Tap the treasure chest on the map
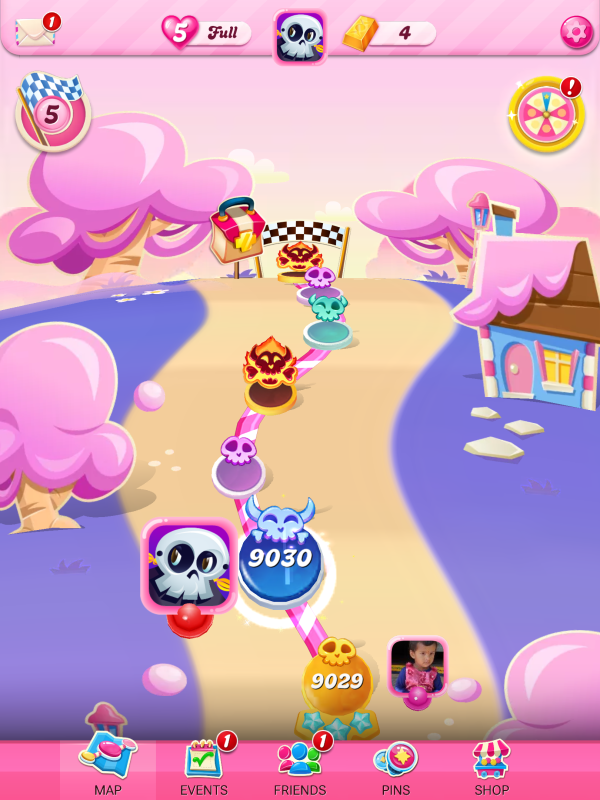Viewport: 600px width, 800px height. click(238, 232)
